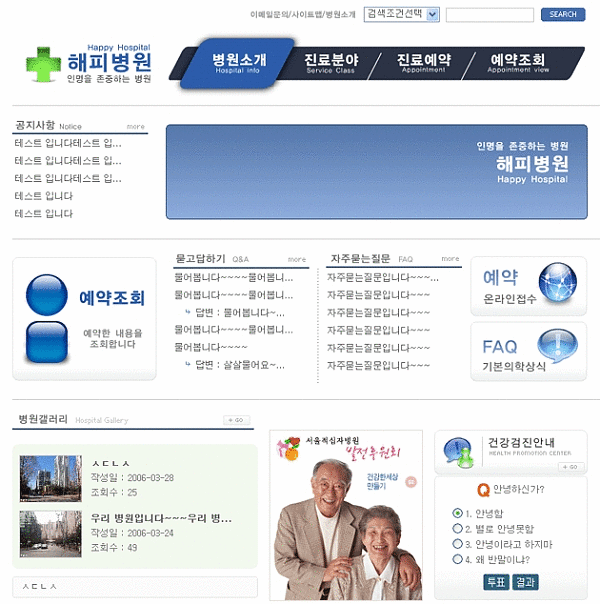Tap GO button next to 병원갤러리
The width and height of the screenshot is (600, 604).
coord(237,420)
